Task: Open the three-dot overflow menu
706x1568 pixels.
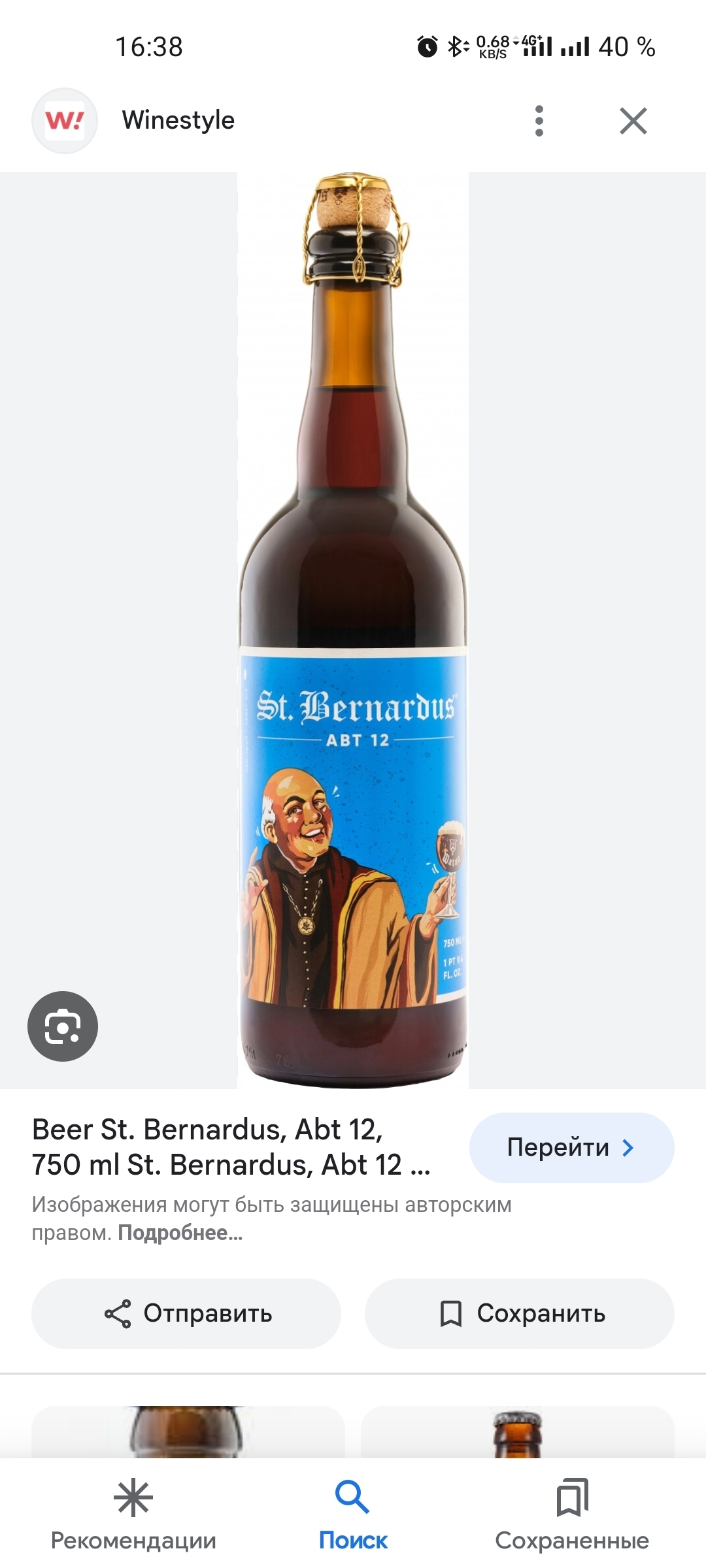Action: point(539,121)
